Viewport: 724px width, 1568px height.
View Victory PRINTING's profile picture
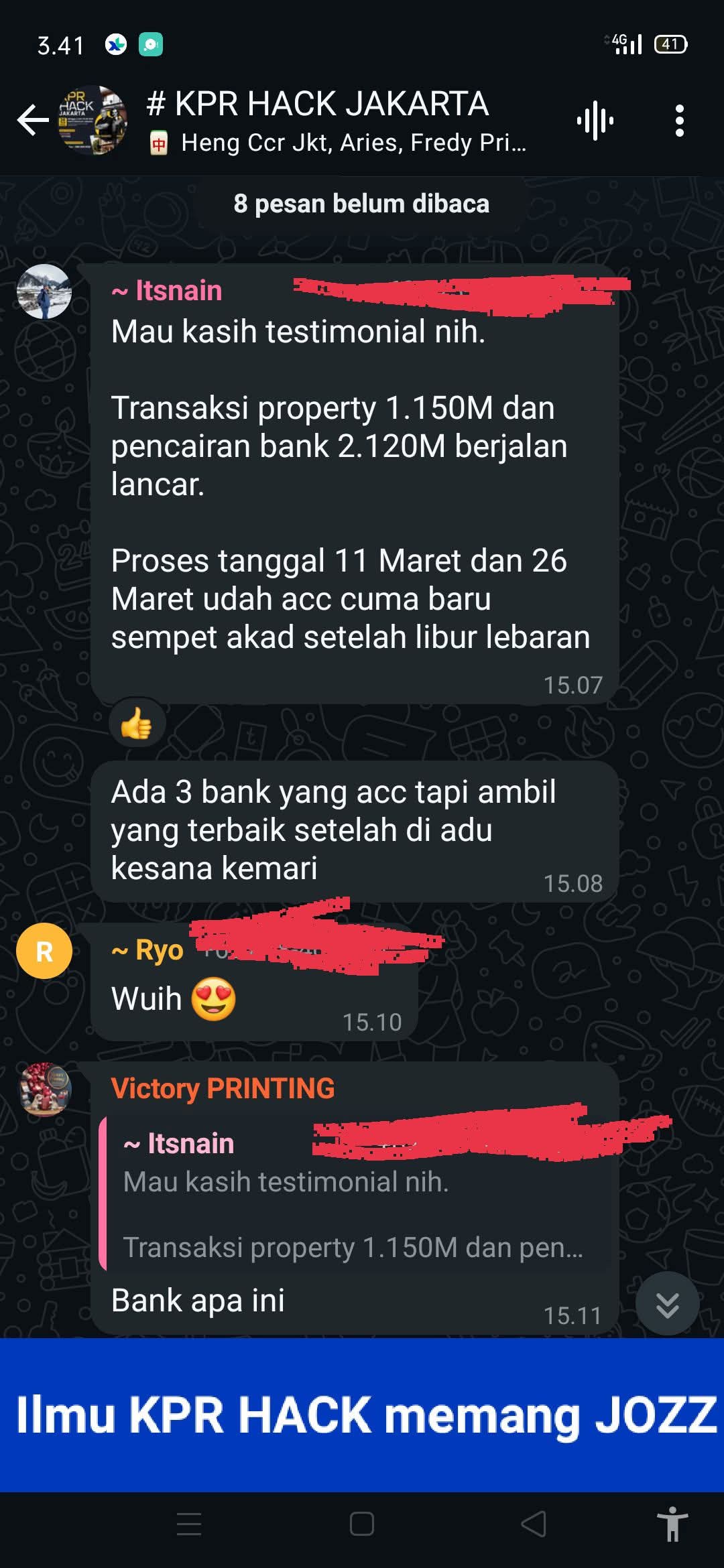(x=44, y=1089)
